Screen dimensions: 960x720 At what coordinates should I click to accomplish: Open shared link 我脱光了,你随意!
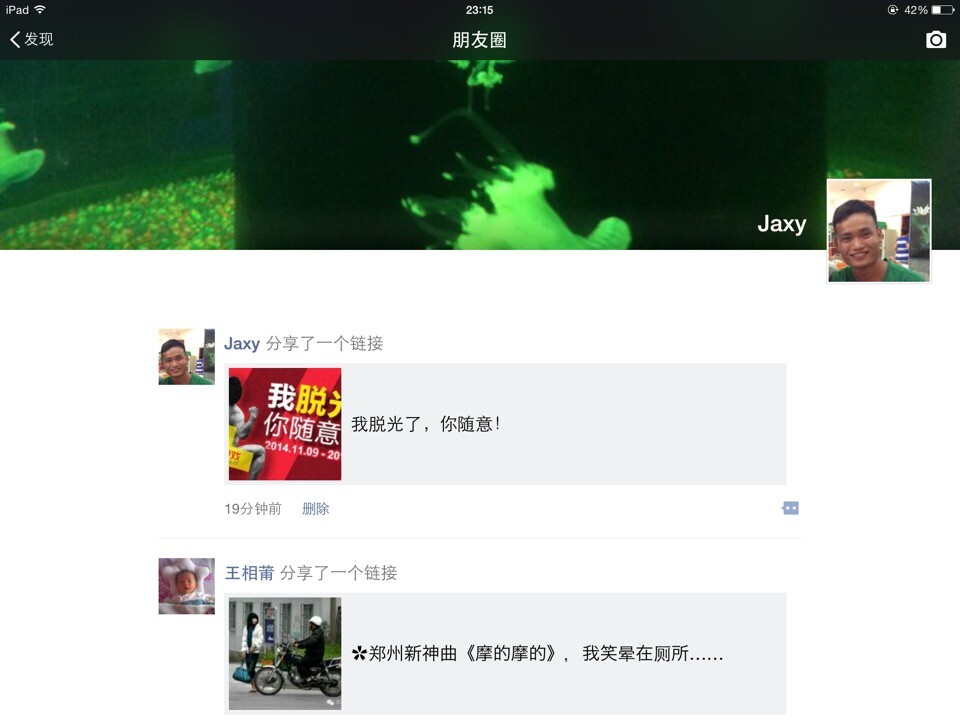(x=505, y=424)
